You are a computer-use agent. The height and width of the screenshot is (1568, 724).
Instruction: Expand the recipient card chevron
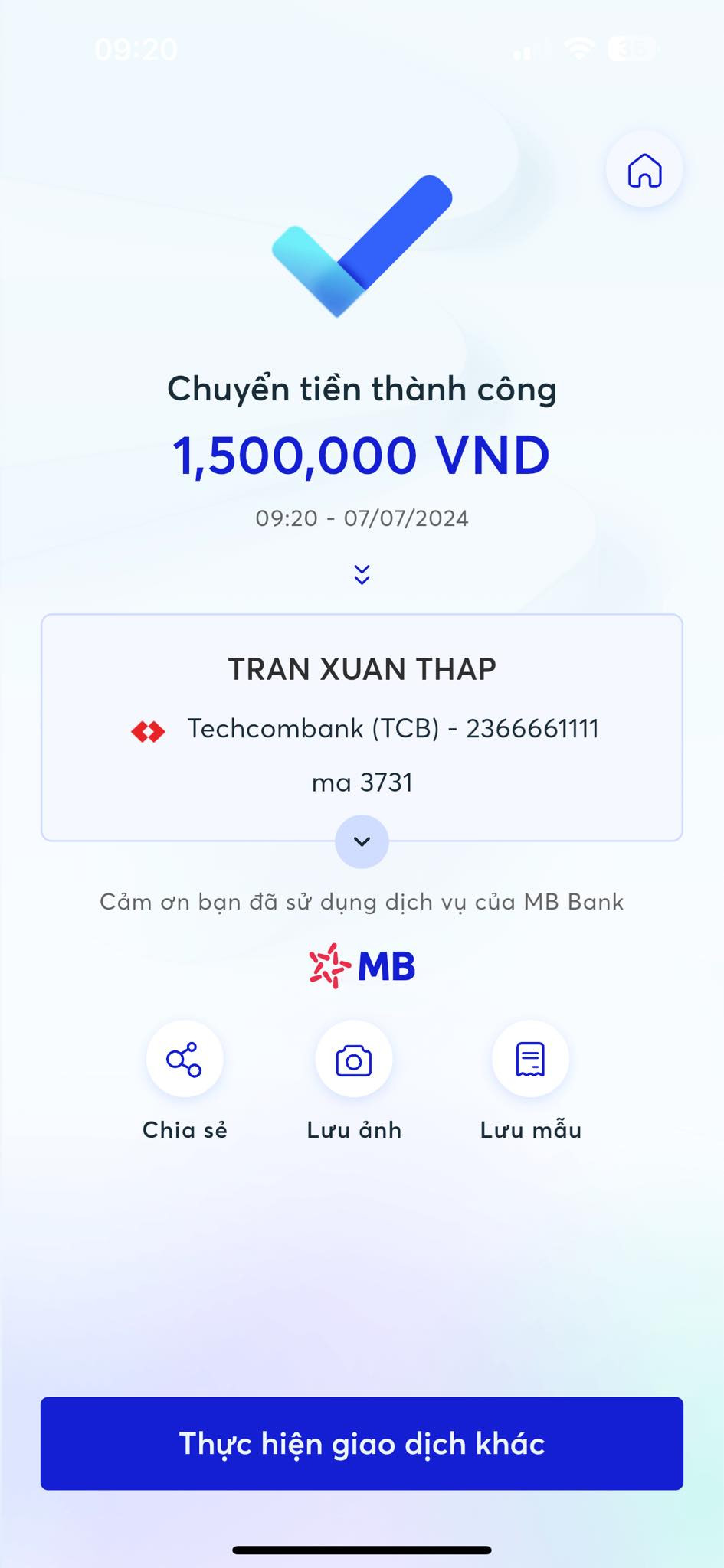pos(362,841)
